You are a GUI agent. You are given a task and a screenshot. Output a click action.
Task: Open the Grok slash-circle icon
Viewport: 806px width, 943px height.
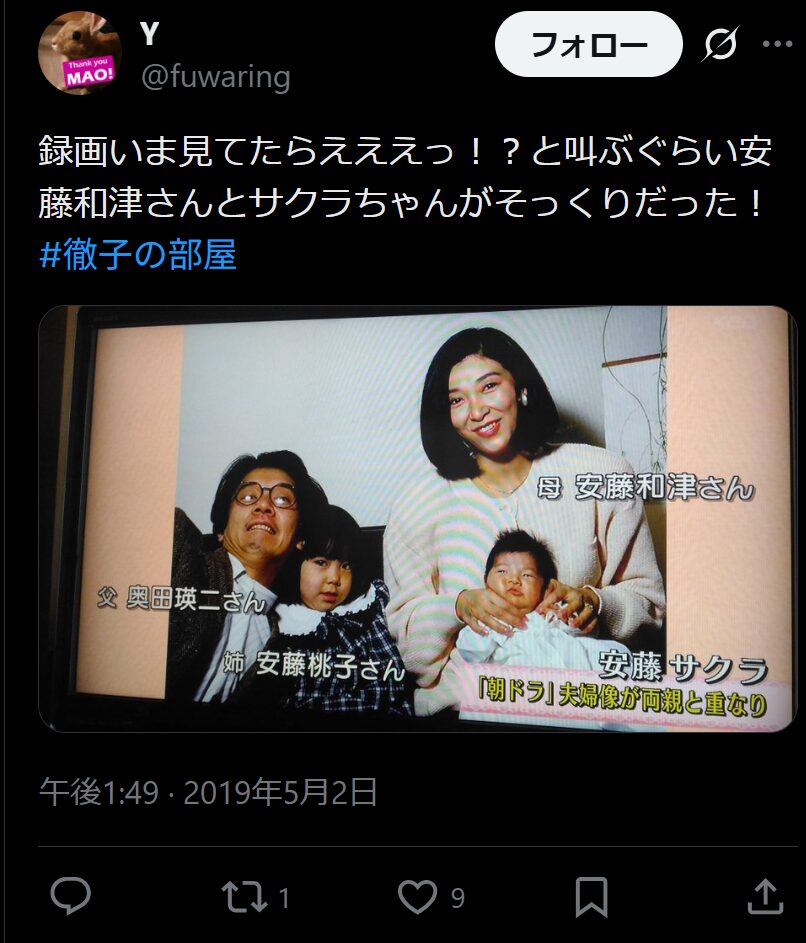coord(720,45)
